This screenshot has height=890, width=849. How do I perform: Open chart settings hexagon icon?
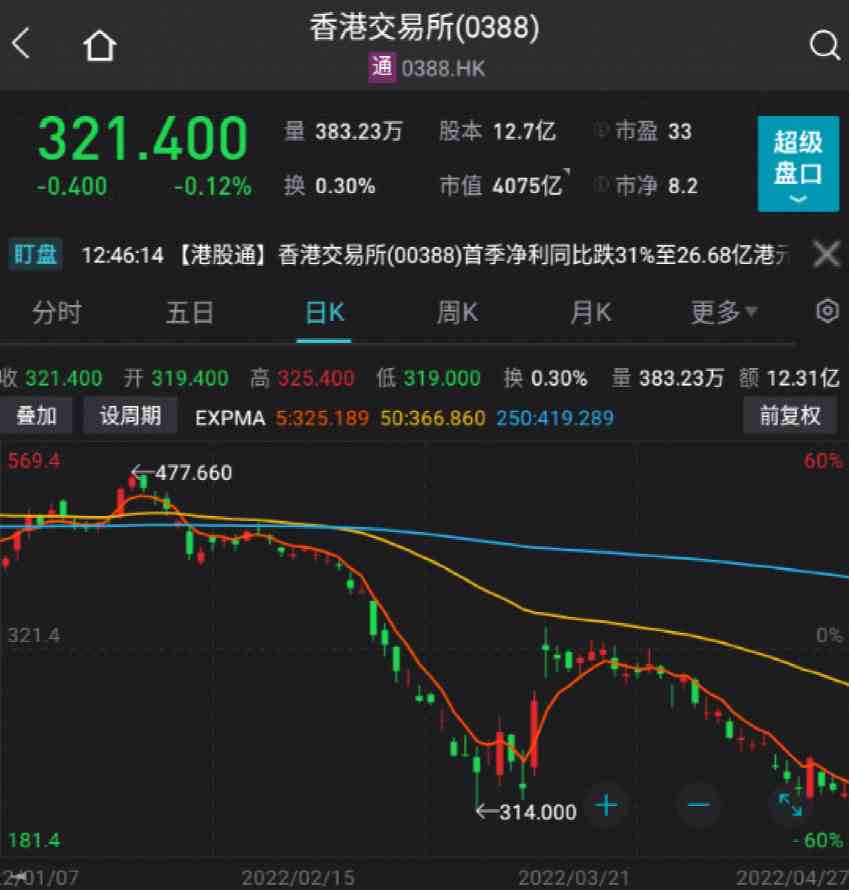click(x=827, y=312)
